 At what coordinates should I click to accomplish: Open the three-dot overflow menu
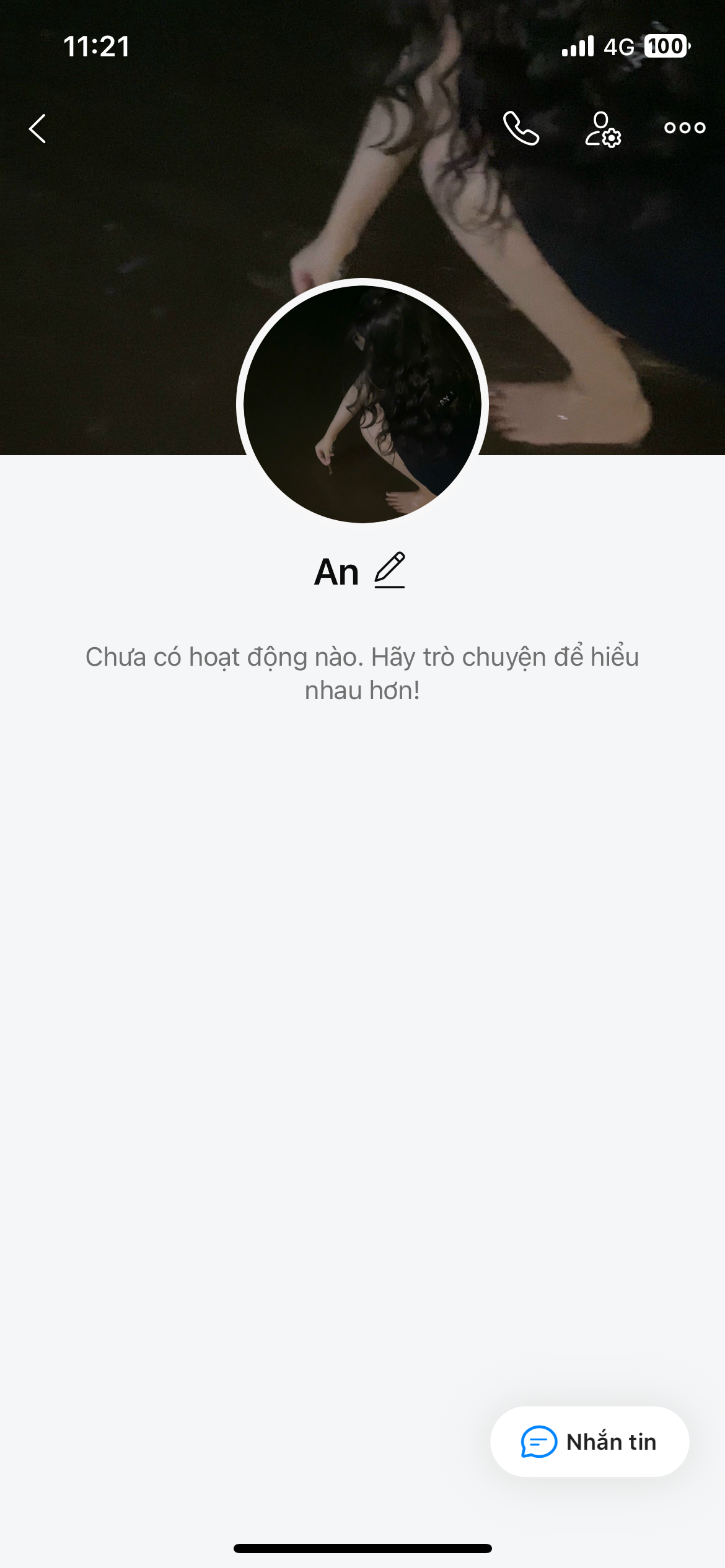pos(685,128)
